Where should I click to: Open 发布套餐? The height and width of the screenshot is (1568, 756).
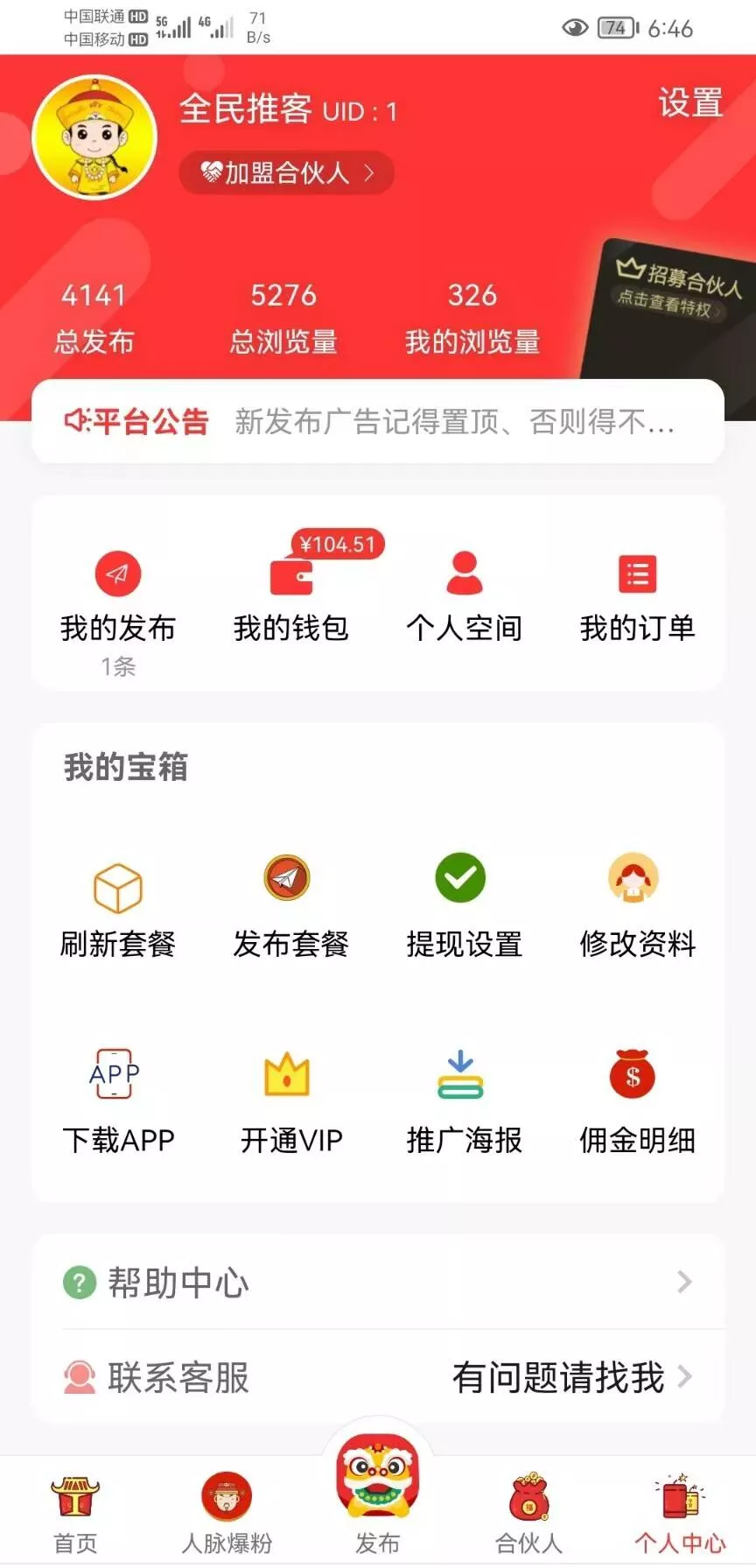tap(291, 906)
